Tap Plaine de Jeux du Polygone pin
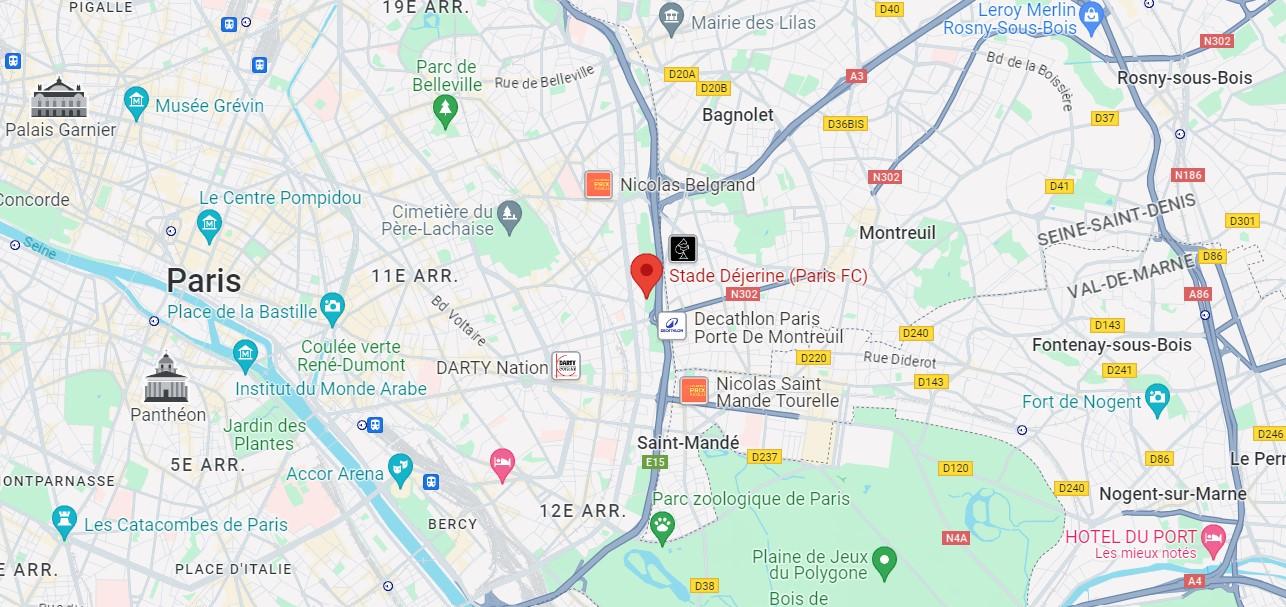The image size is (1286, 607). click(x=884, y=562)
